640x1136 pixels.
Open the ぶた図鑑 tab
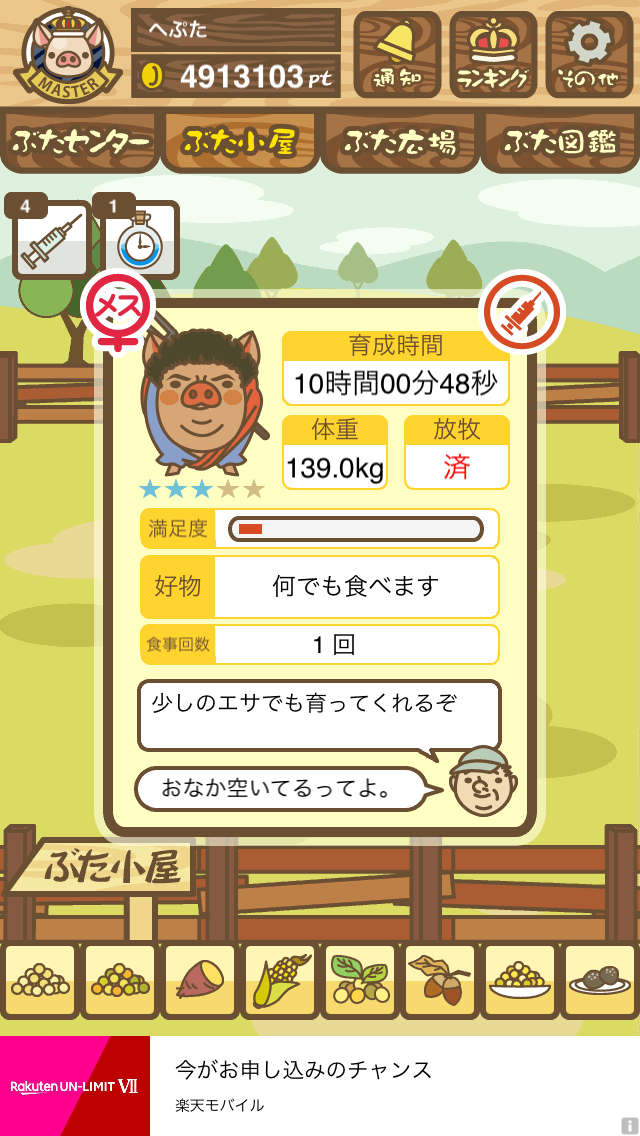coord(560,143)
